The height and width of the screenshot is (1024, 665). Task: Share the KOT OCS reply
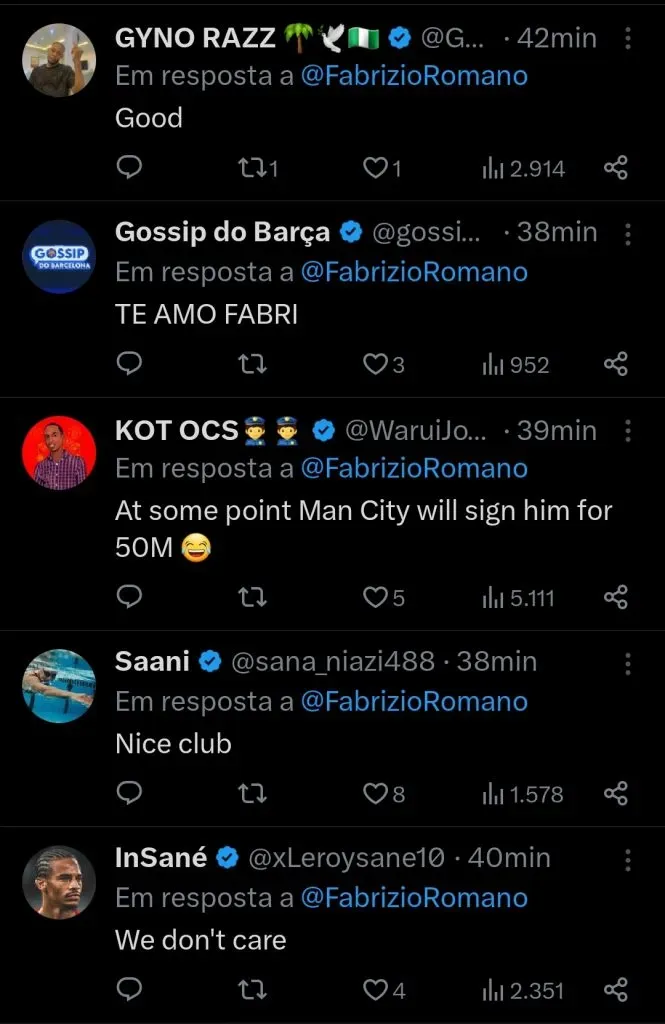pos(616,597)
